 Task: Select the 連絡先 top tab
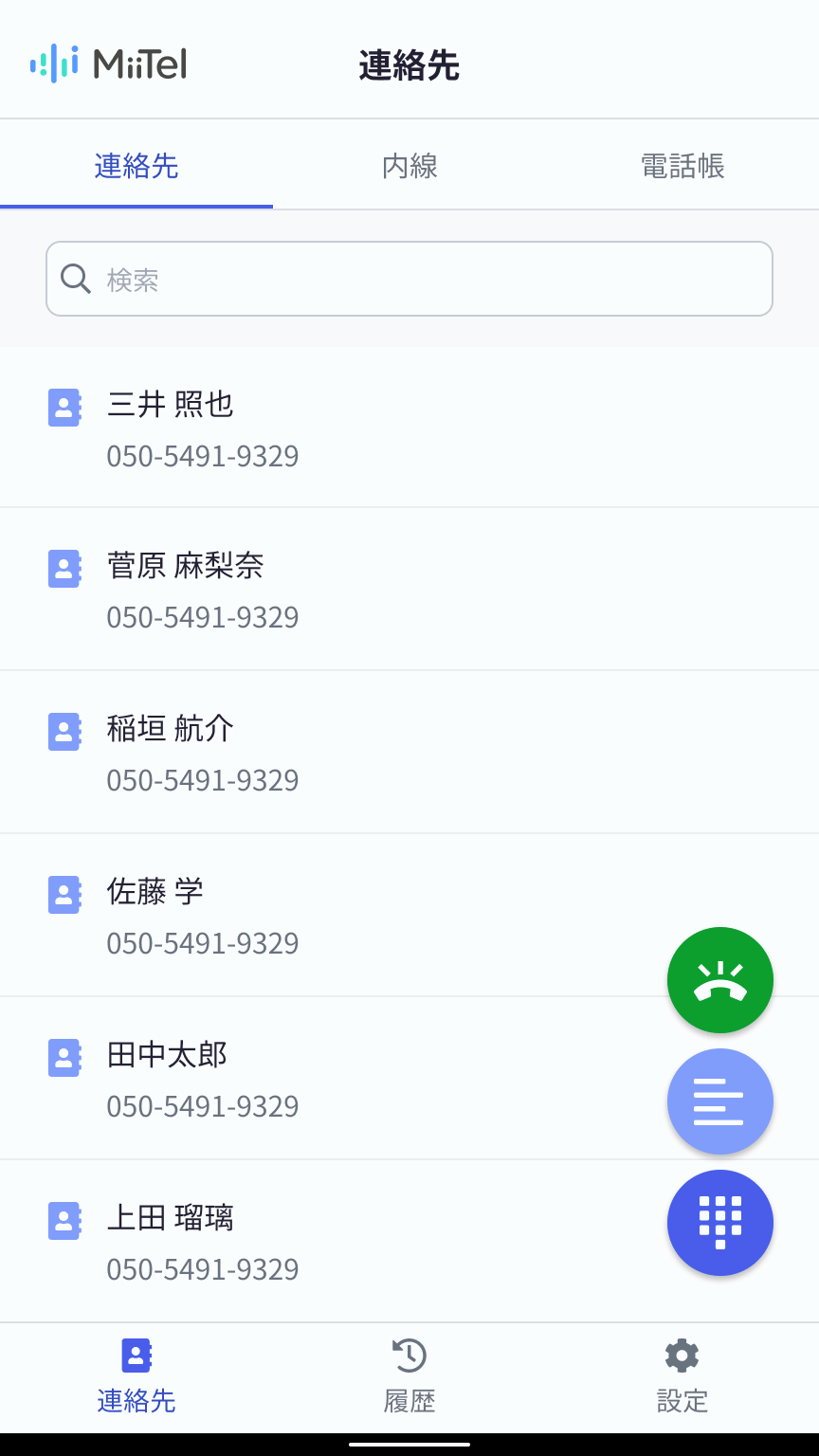tap(136, 166)
